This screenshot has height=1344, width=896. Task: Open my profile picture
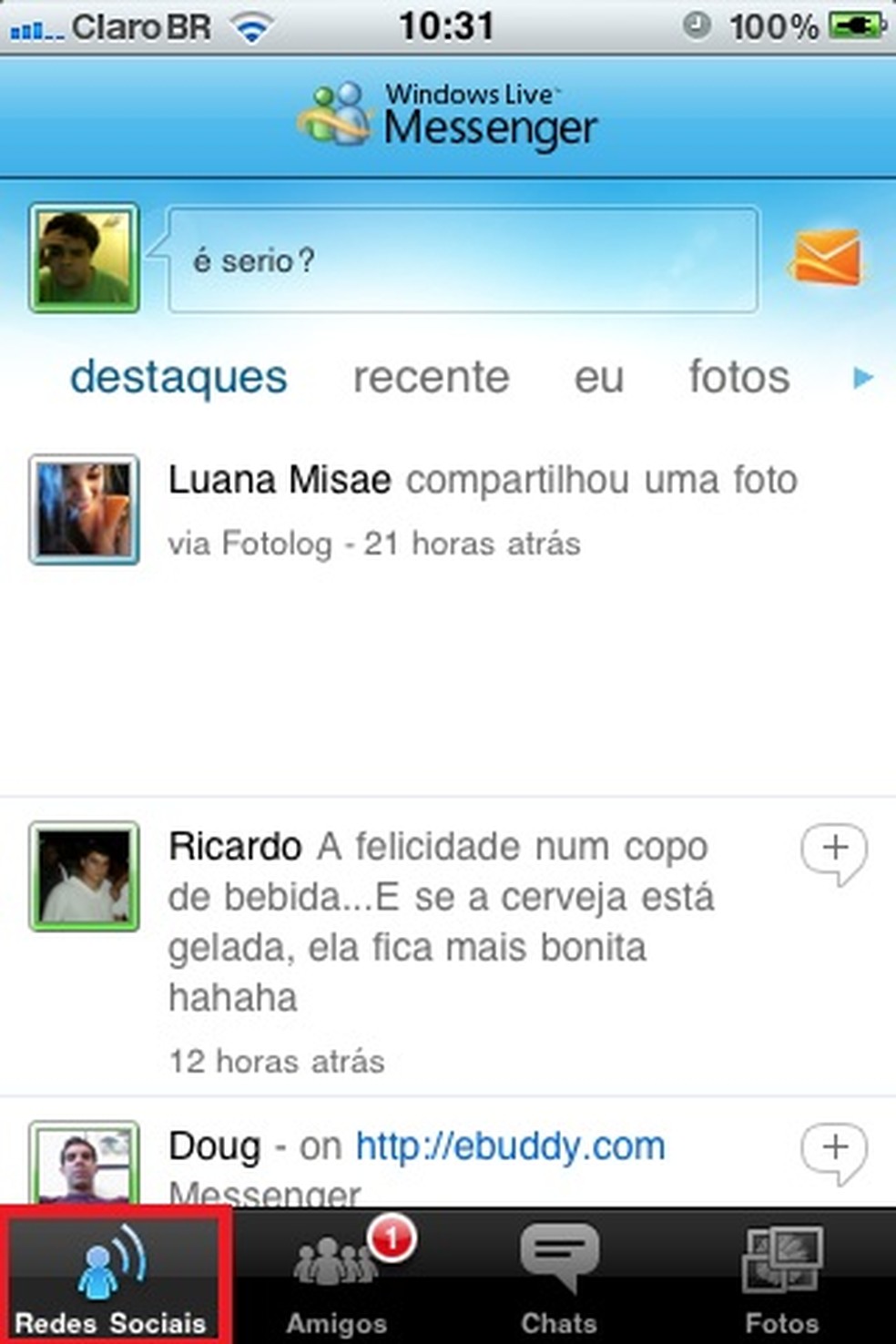click(x=84, y=258)
